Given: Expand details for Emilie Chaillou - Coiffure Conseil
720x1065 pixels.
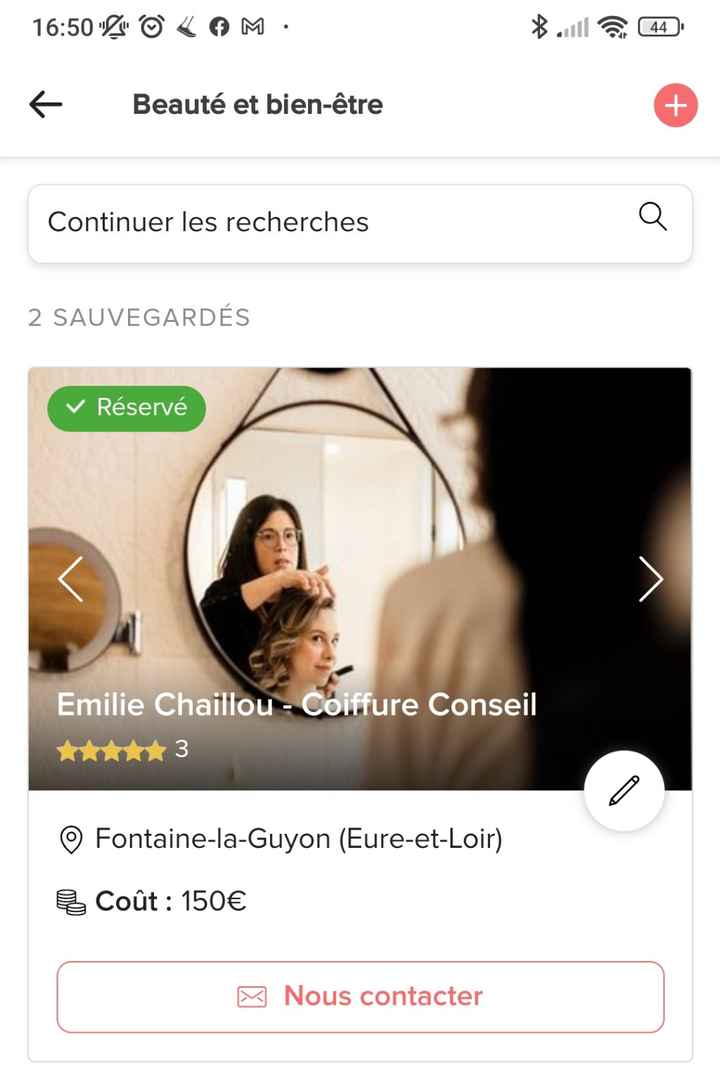Looking at the screenshot, I should (298, 704).
